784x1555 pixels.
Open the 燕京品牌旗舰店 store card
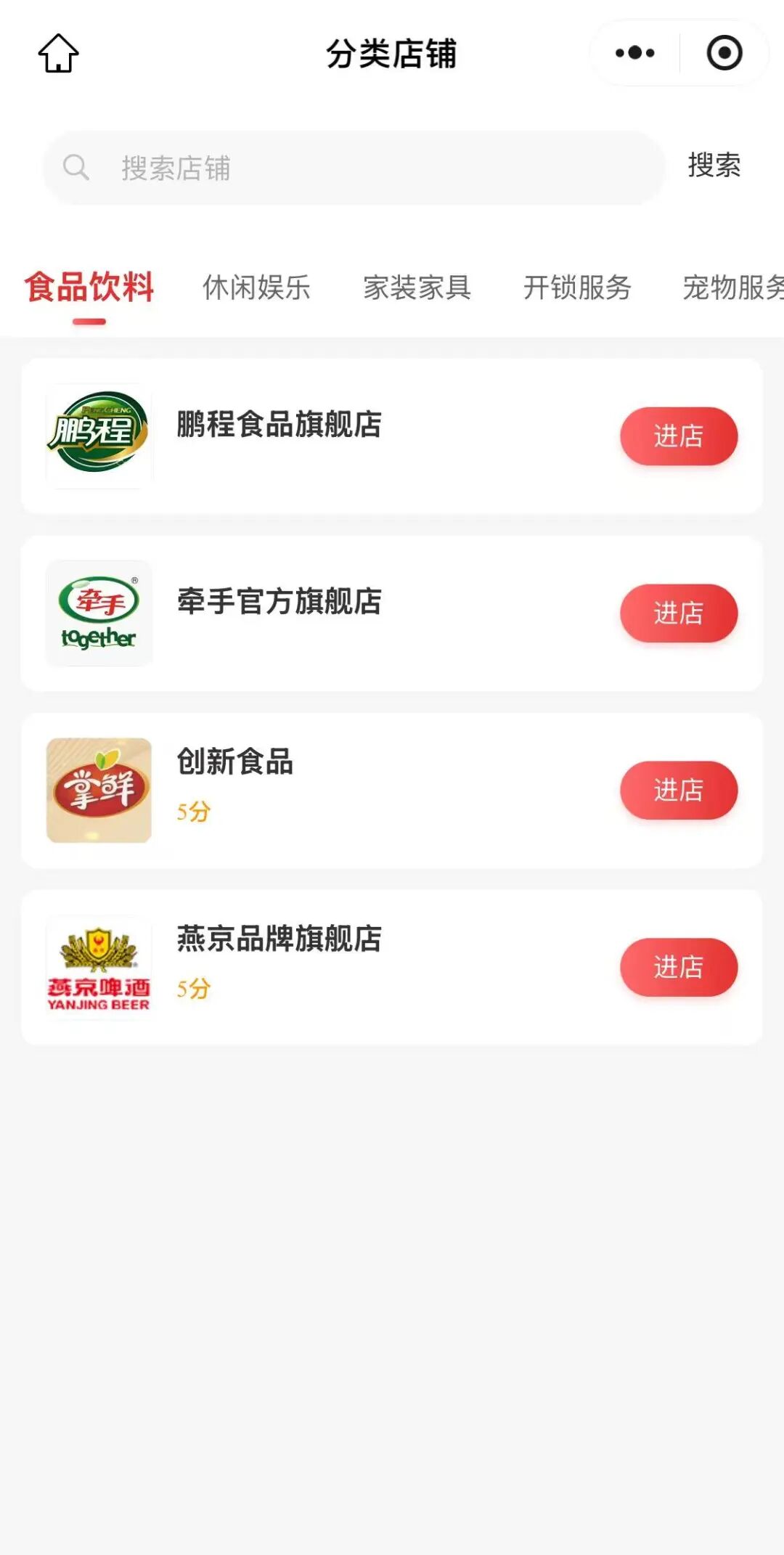[279, 939]
